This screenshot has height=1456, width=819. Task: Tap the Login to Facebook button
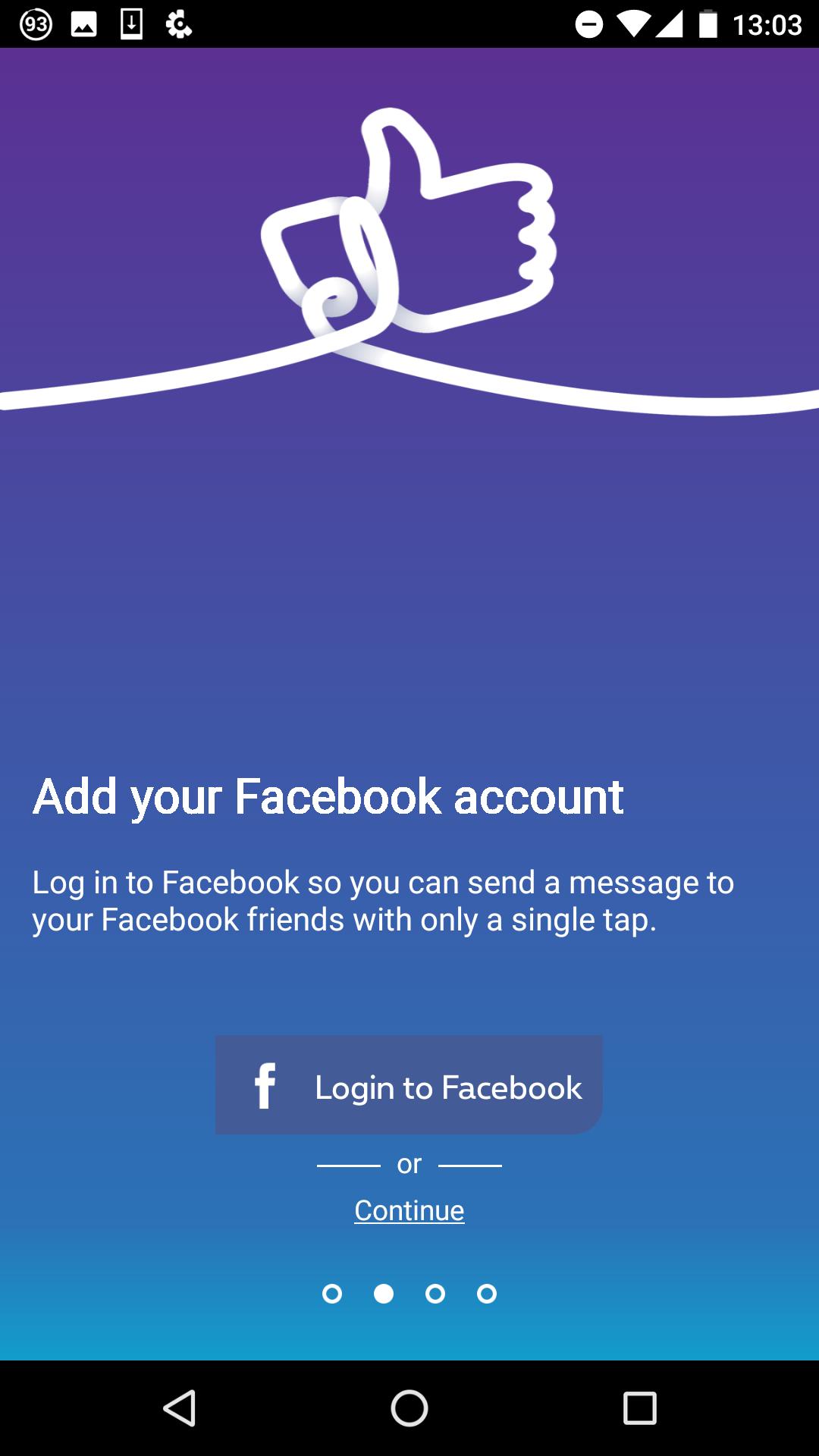(x=409, y=1085)
